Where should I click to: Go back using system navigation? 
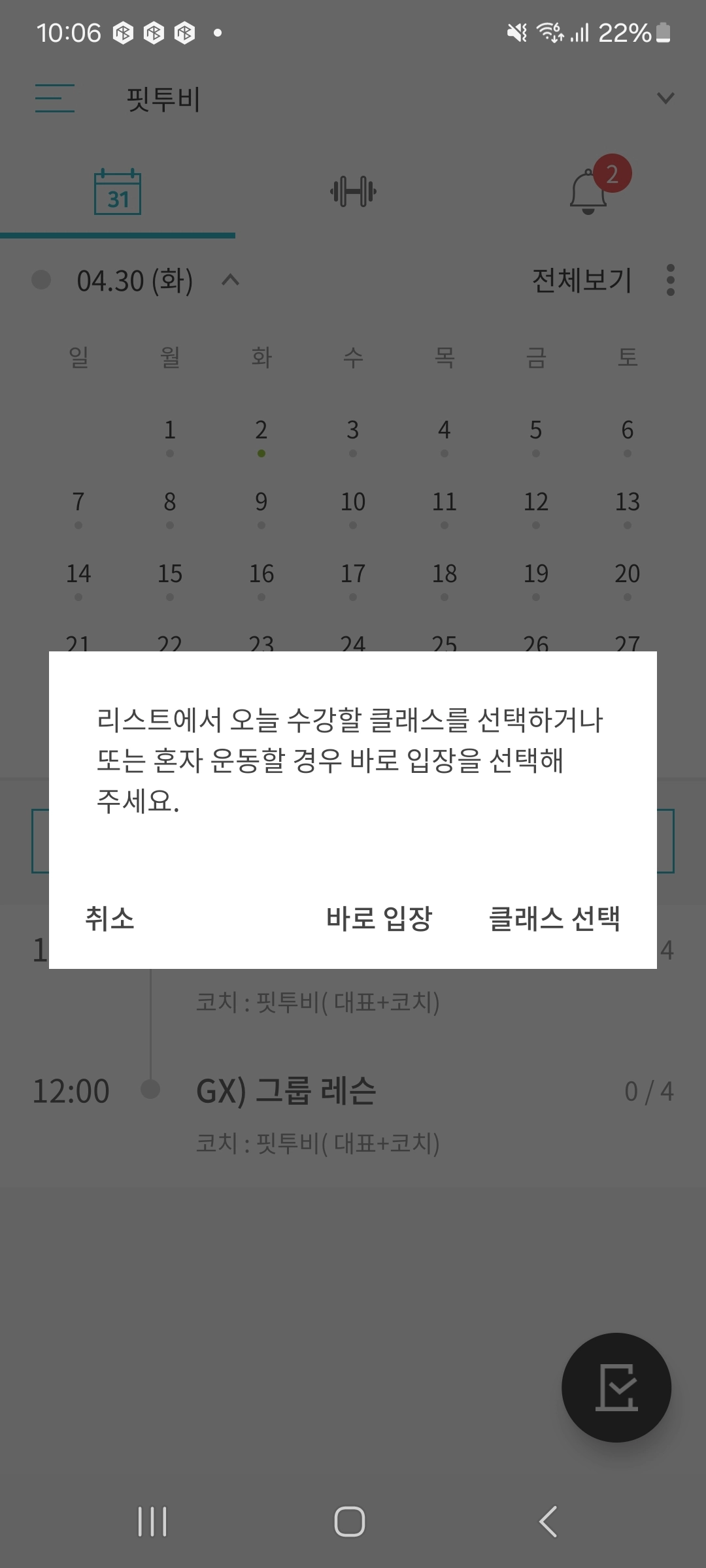click(548, 1522)
